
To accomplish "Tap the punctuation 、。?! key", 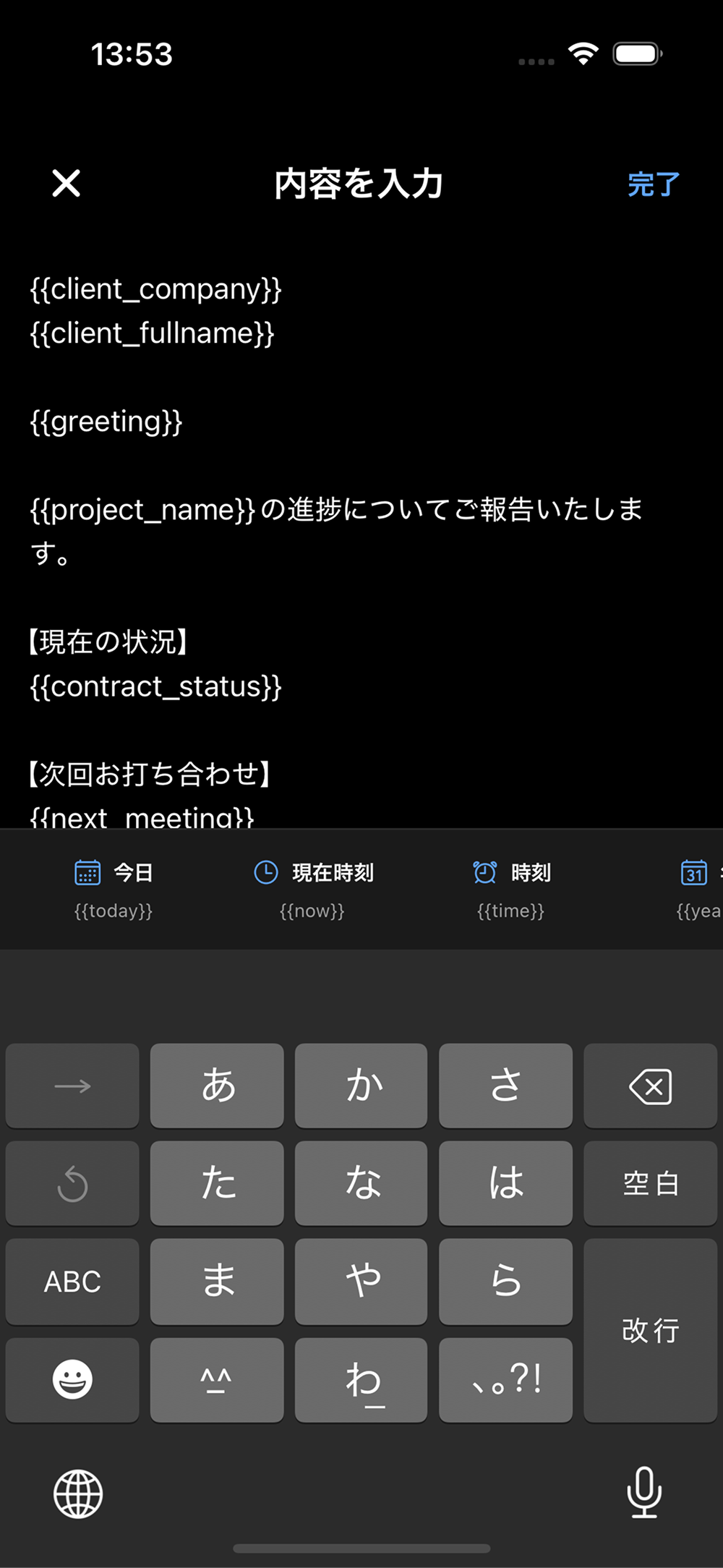I will tap(505, 1379).
